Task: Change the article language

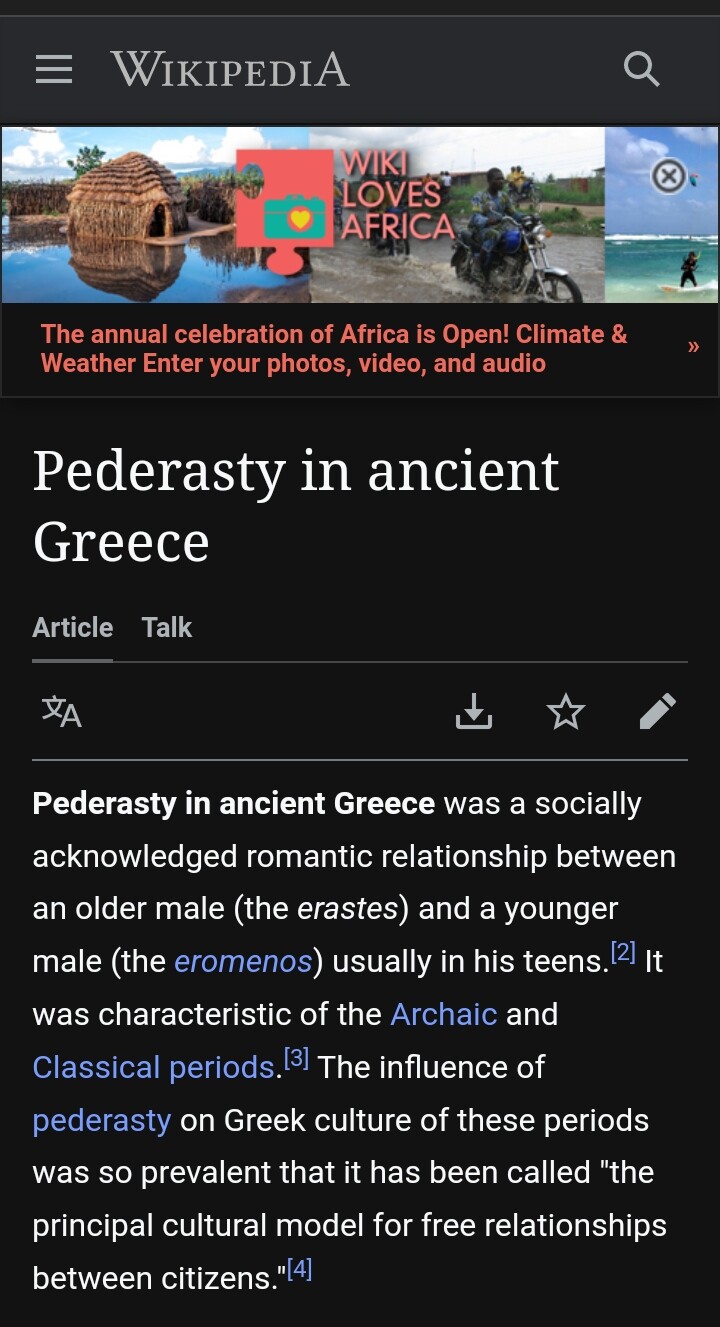Action: (x=61, y=712)
